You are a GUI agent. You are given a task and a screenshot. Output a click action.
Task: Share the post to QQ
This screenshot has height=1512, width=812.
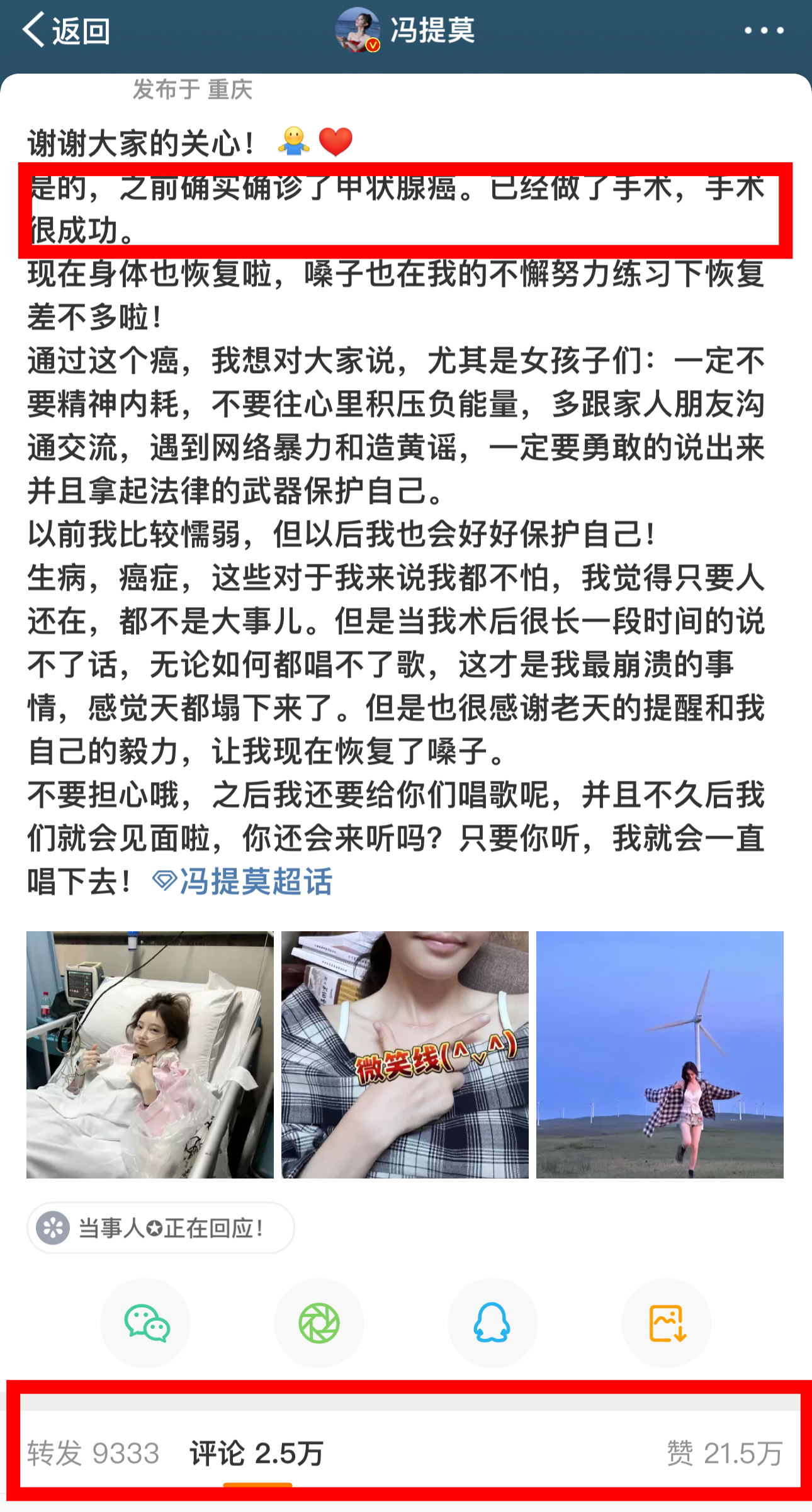[492, 1323]
